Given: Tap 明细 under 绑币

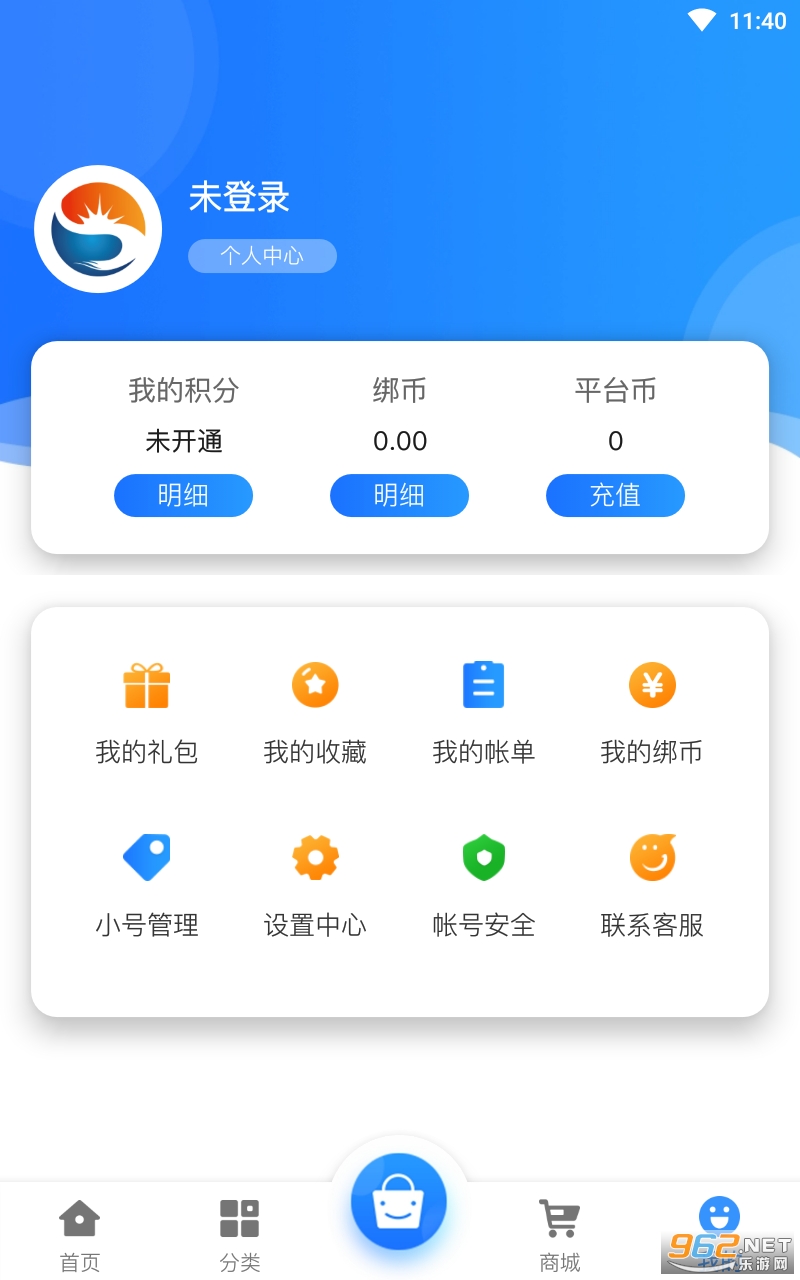Looking at the screenshot, I should (x=399, y=495).
